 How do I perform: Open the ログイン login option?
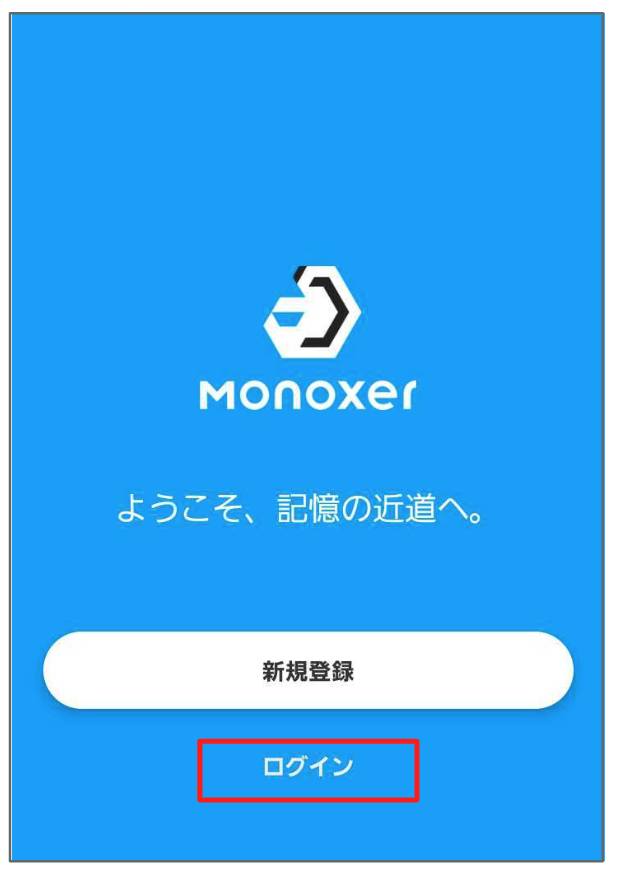pos(308,768)
